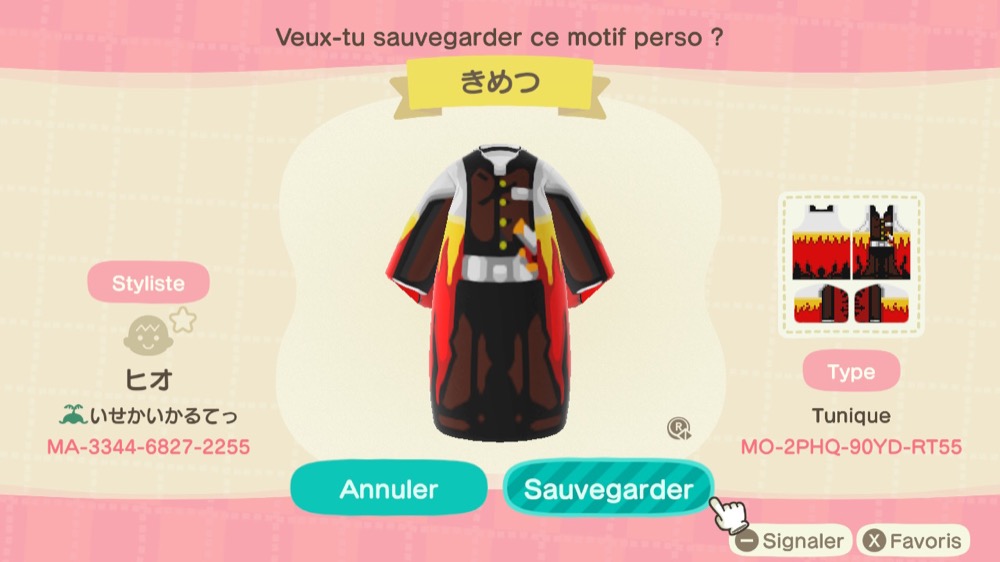Add the design to Favoris
1000x562 pixels.
(914, 541)
